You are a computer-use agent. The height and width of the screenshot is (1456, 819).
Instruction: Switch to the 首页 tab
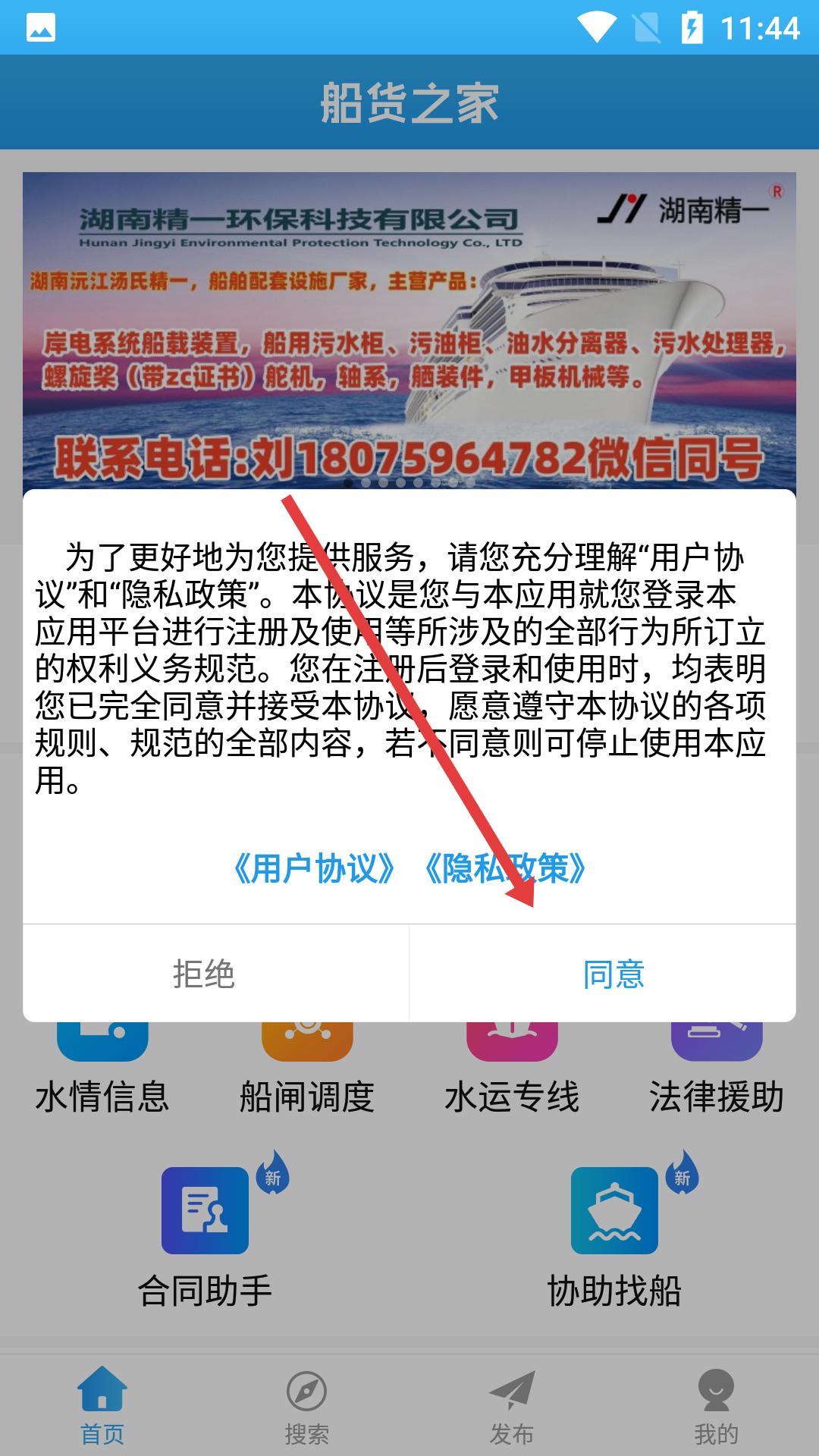102,1407
